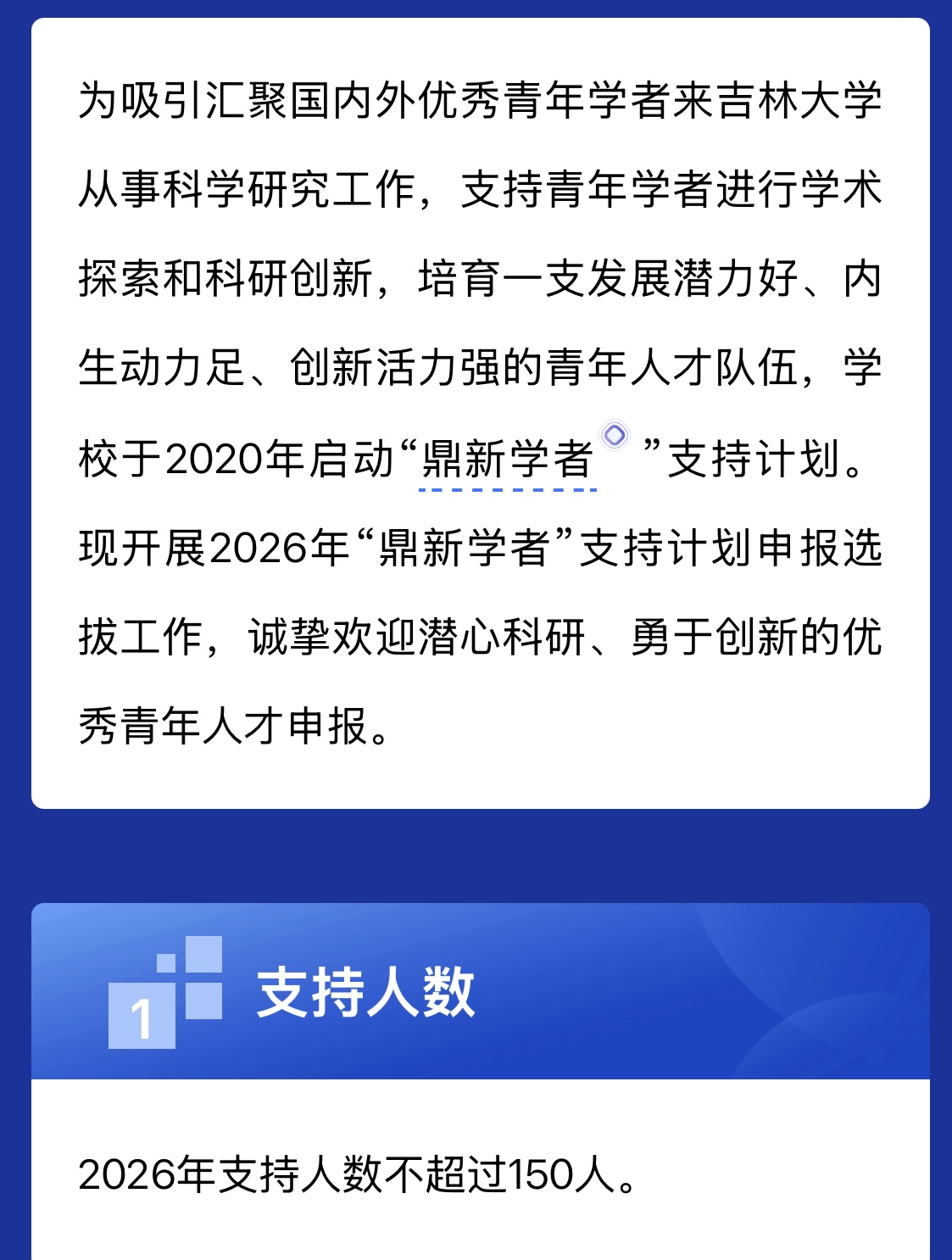952x1260 pixels.
Task: Open the underlined "鼎新学者" keyword link
Action: tap(507, 460)
